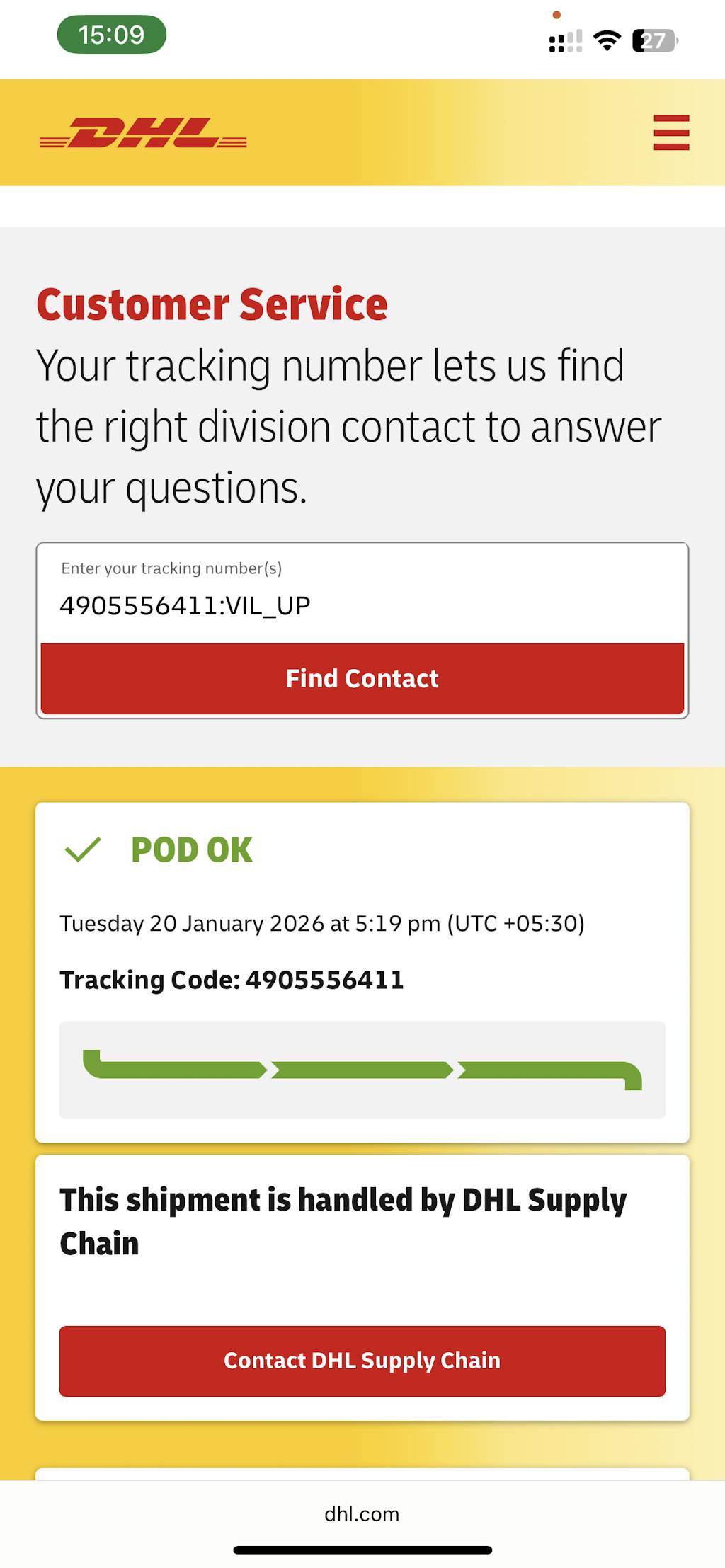Contact DHL Supply Chain

(362, 1360)
